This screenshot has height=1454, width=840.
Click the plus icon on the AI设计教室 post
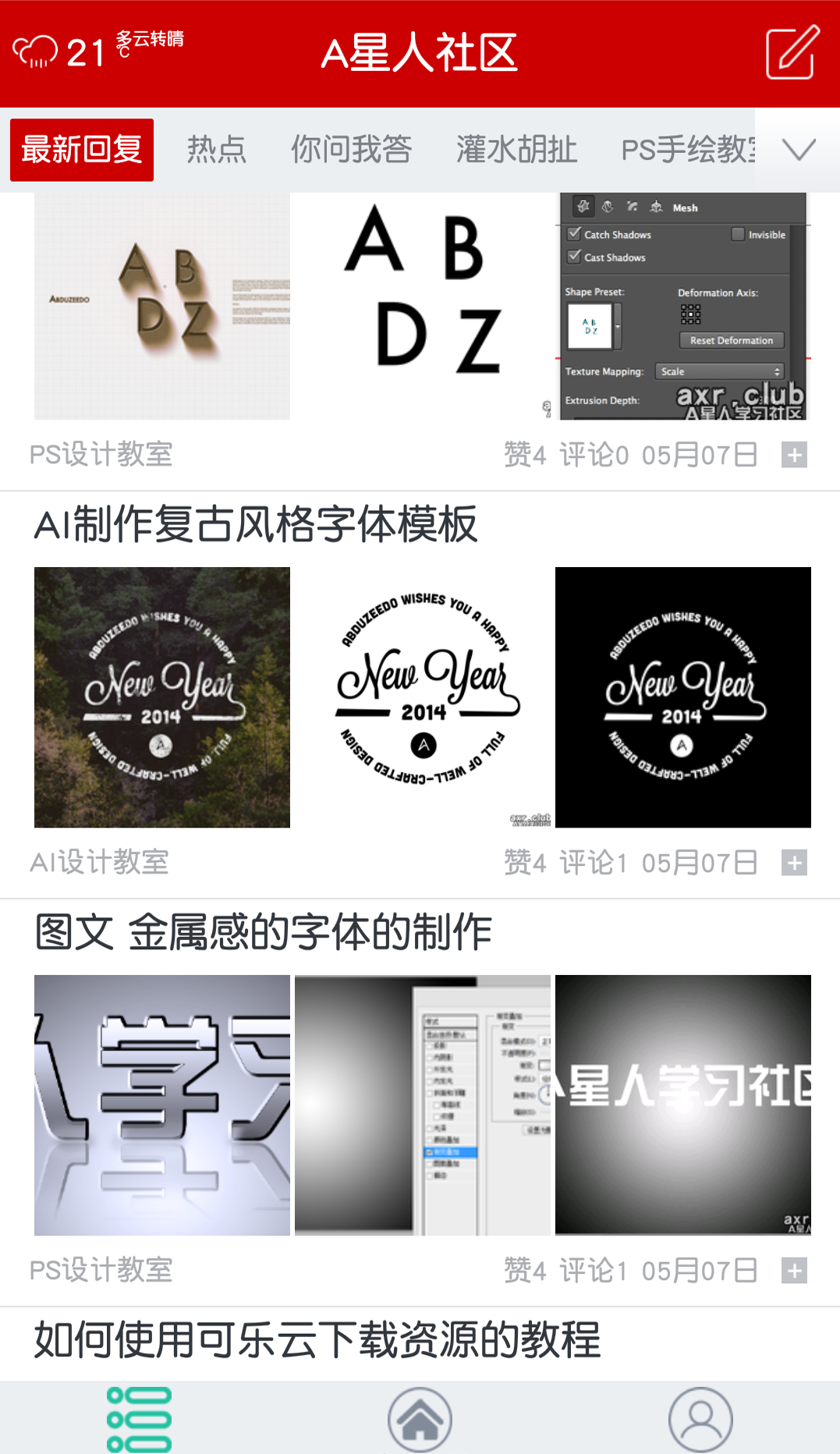click(795, 863)
